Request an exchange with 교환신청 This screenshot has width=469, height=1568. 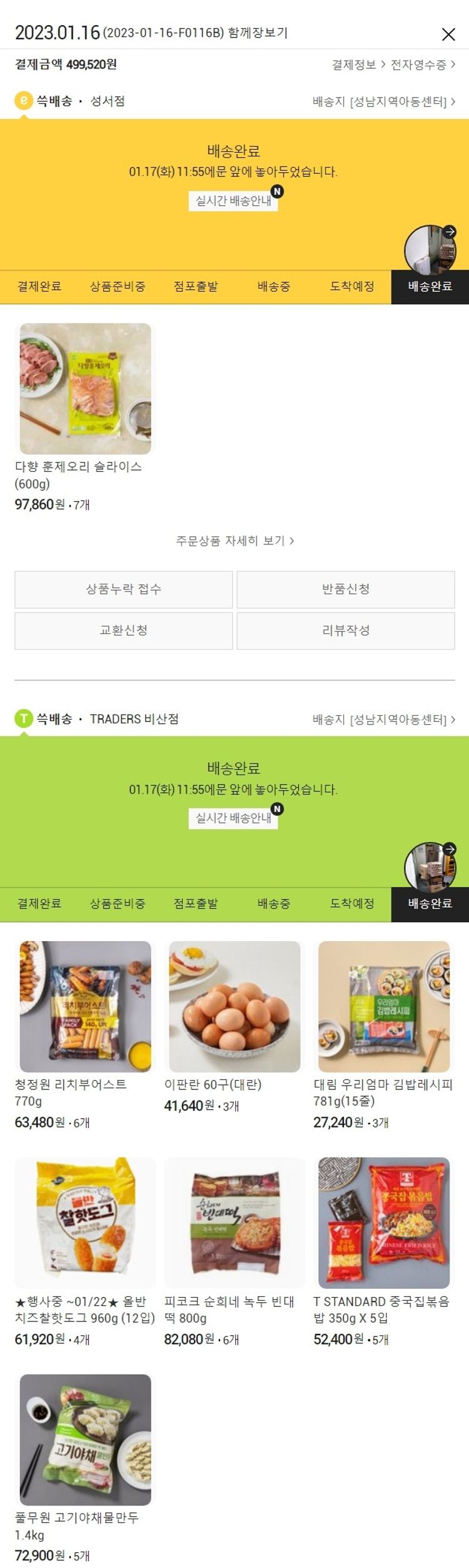pyautogui.click(x=124, y=630)
